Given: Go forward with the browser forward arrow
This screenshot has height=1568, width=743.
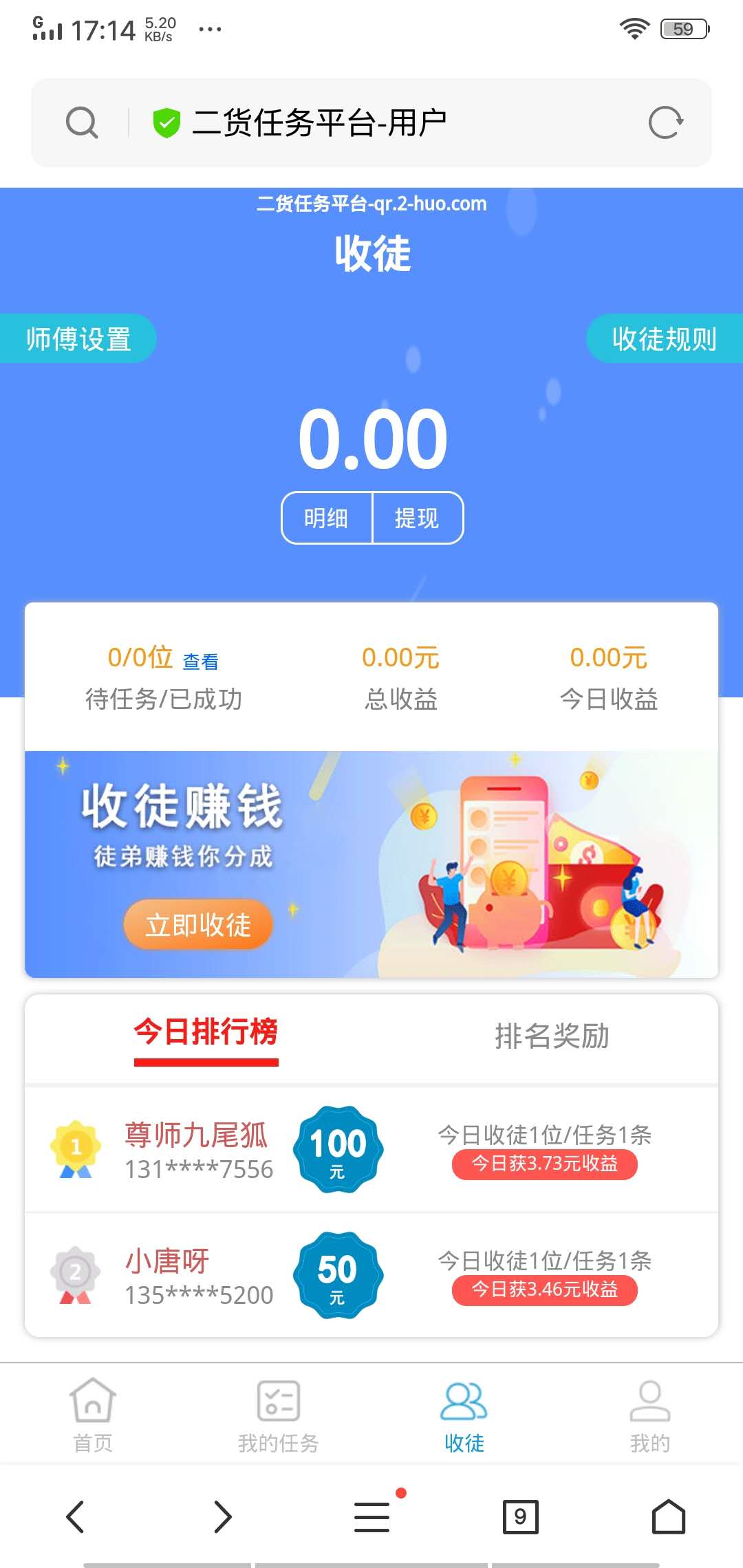Looking at the screenshot, I should coord(223,1516).
